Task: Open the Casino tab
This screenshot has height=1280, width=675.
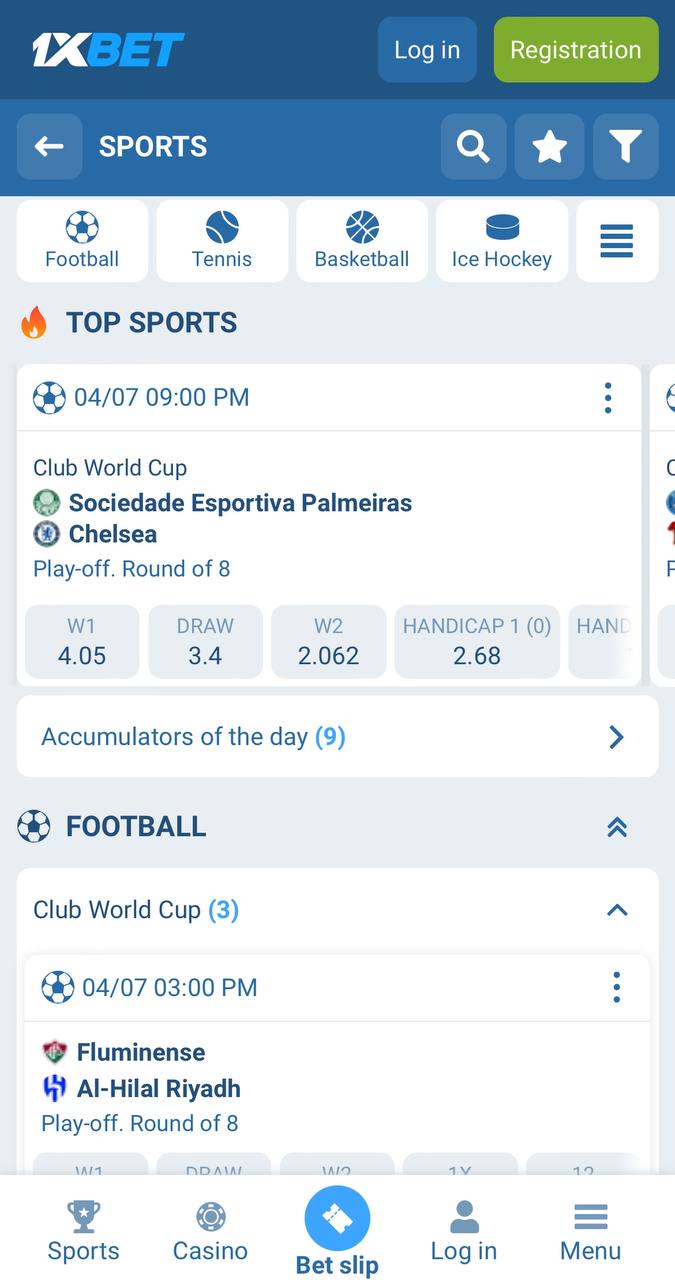Action: pos(210,1233)
